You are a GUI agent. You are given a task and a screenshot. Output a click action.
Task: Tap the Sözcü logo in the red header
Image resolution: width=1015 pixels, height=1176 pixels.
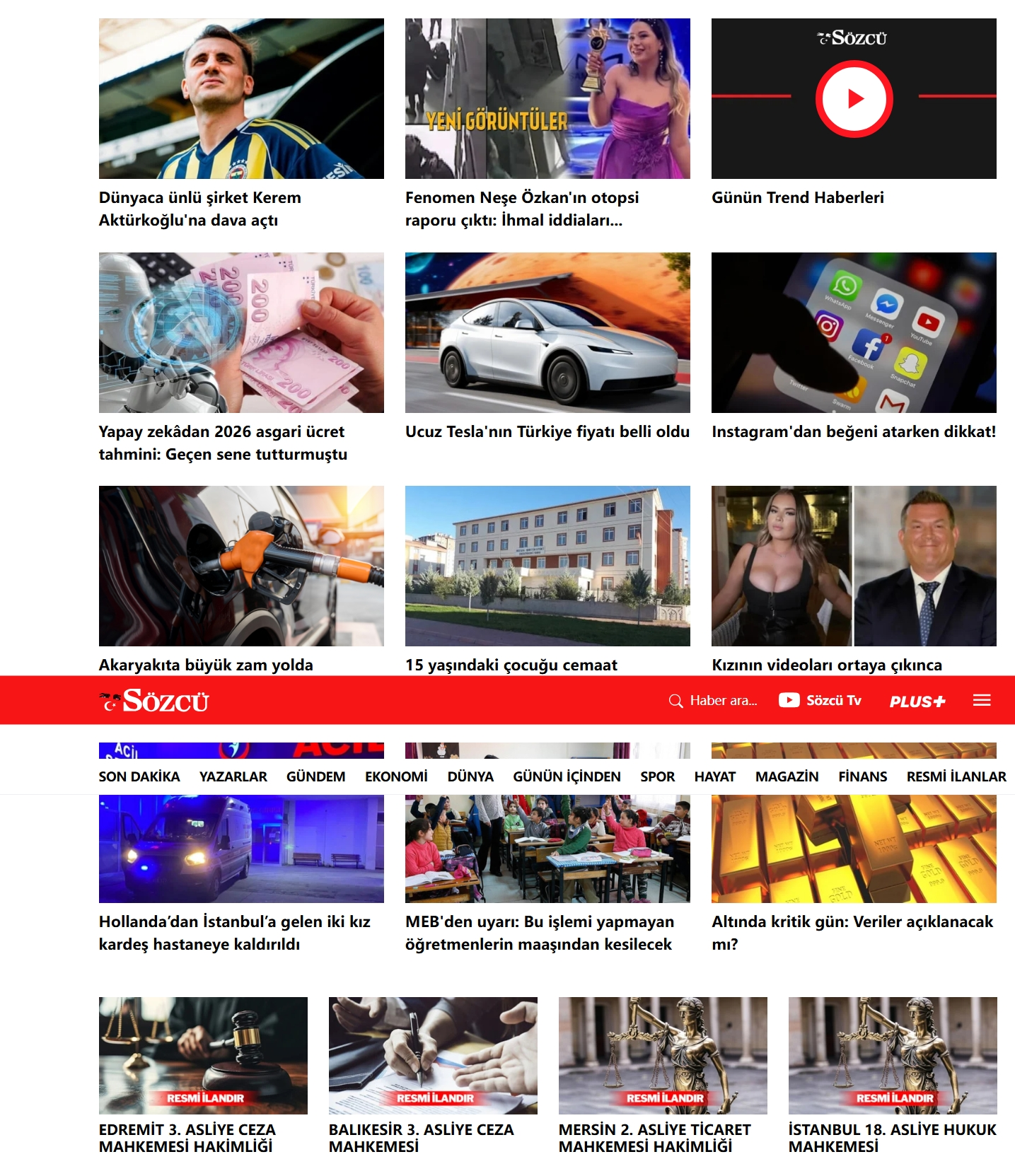point(155,701)
